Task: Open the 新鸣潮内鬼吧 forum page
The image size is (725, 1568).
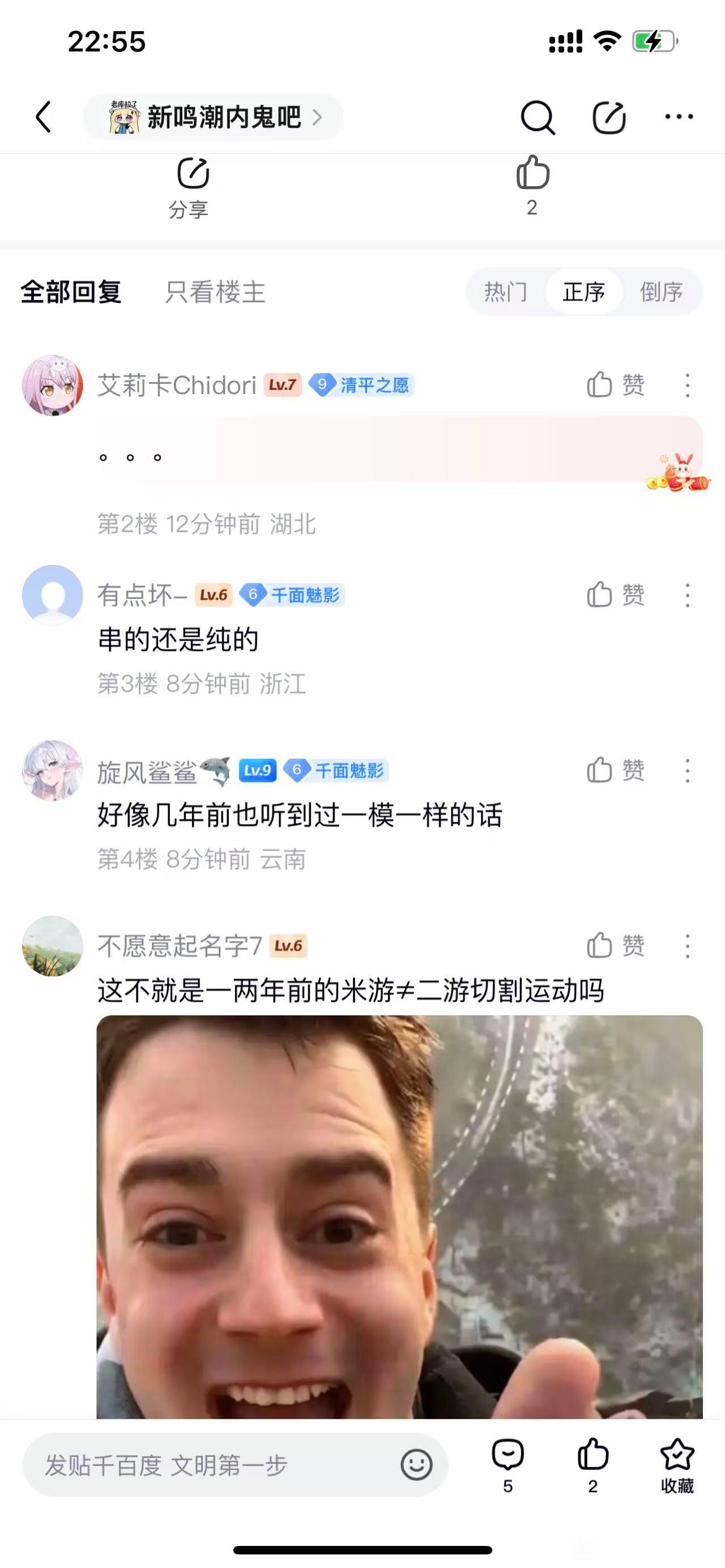Action: pos(213,116)
